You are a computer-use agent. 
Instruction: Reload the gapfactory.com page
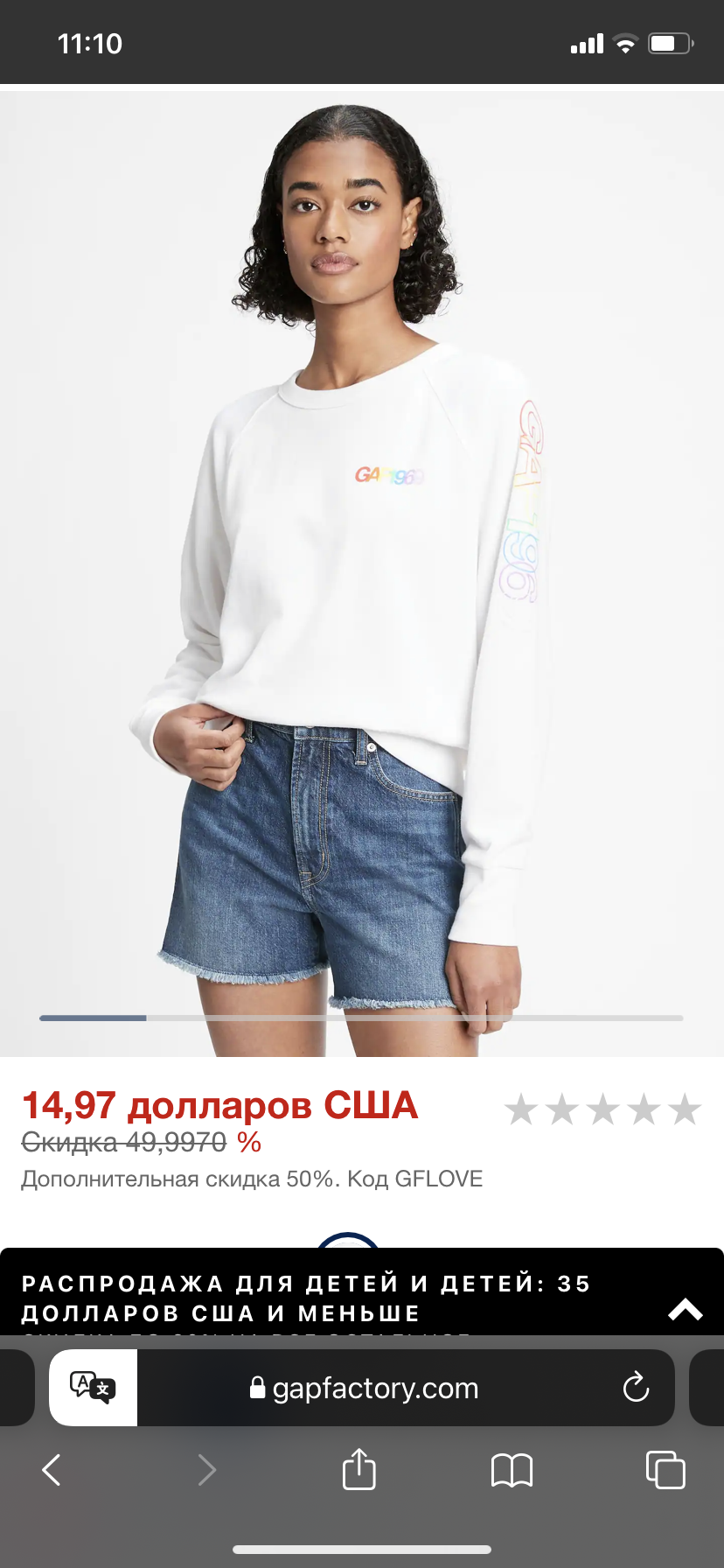636,1387
